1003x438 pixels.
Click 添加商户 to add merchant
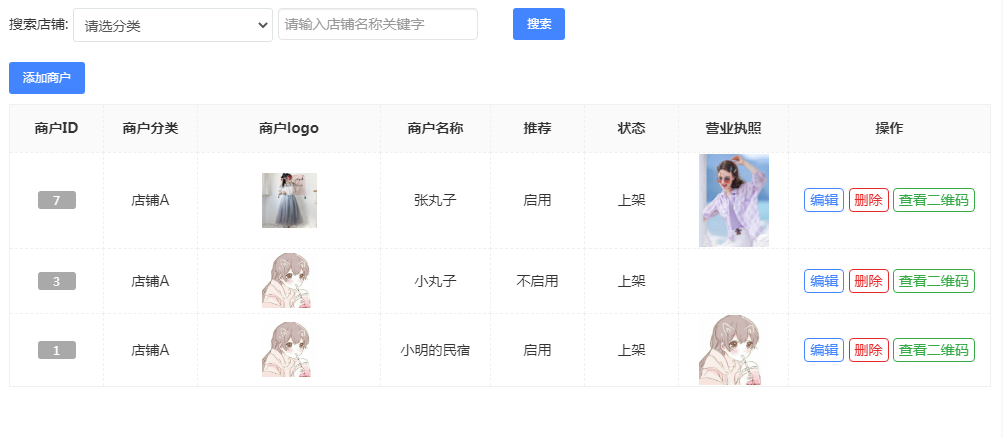[47, 78]
